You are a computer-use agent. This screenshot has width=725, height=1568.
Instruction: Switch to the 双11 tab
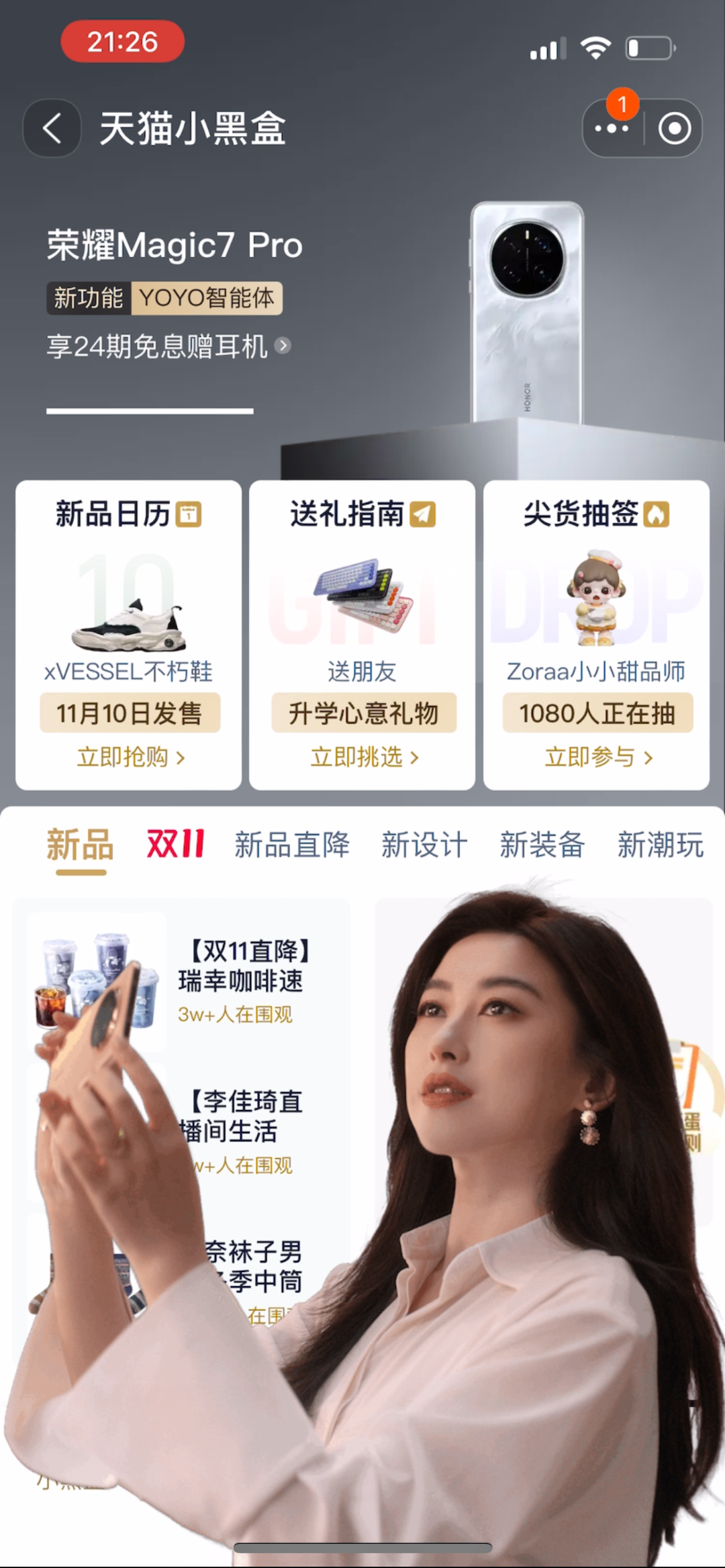(x=175, y=845)
